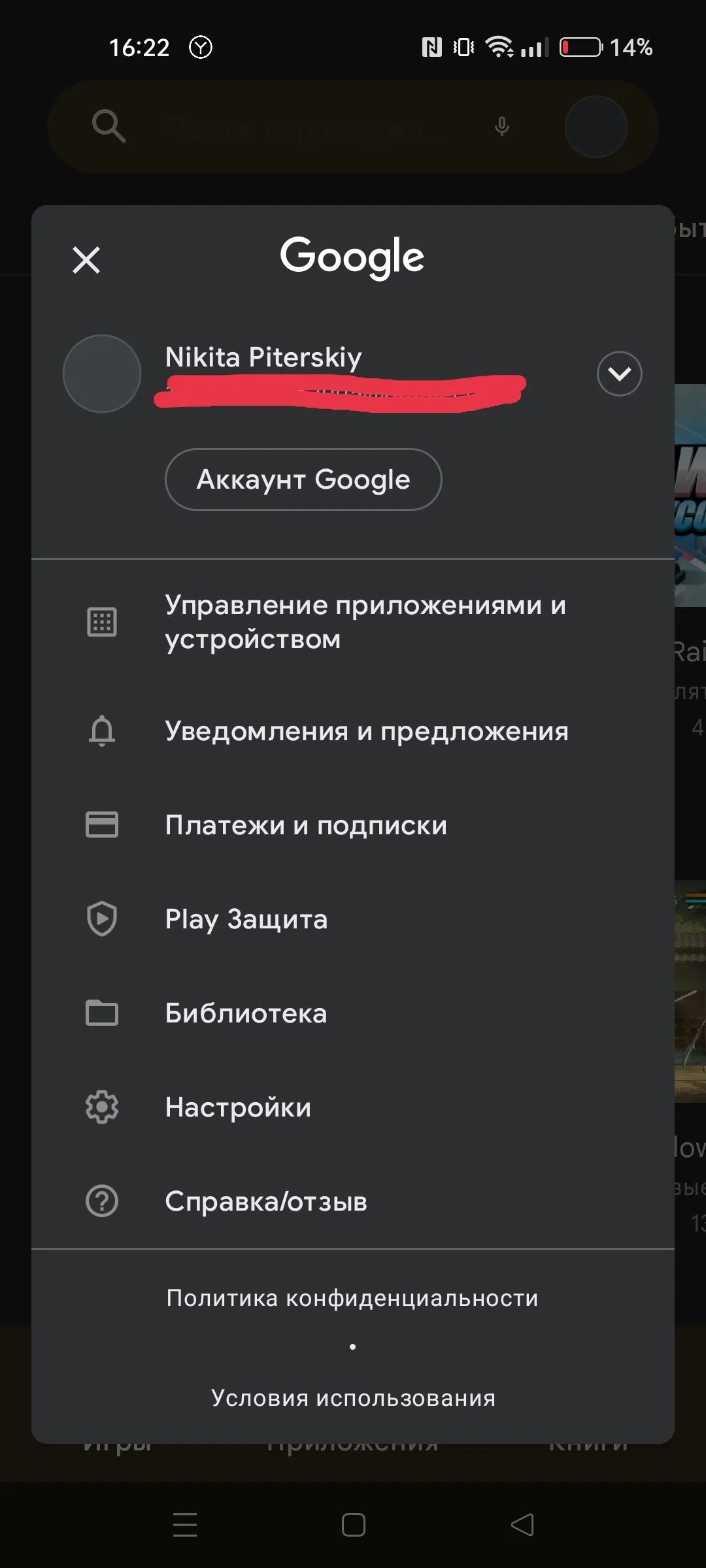Expand the account switcher chevron

619,374
